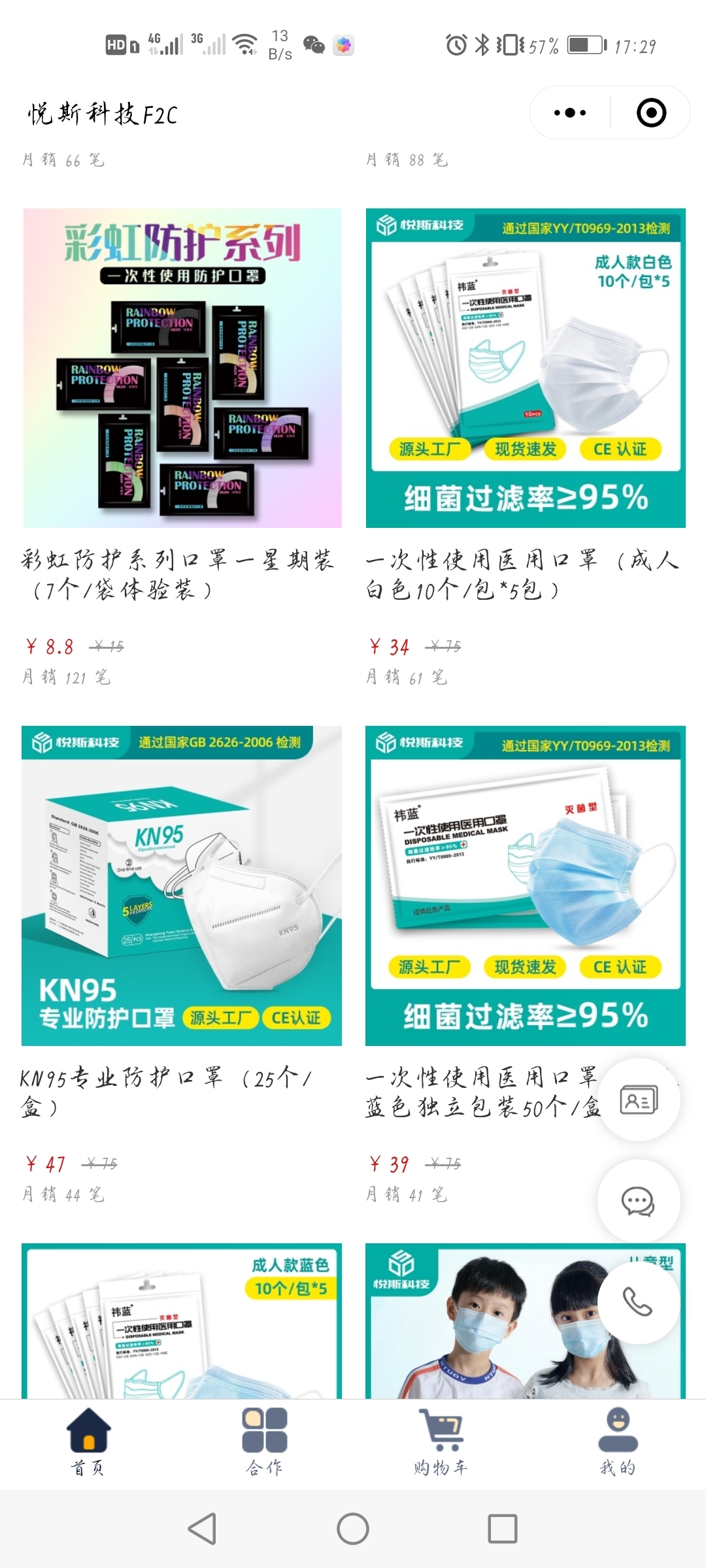
Task: Tap the floating business card button
Action: pyautogui.click(x=639, y=1100)
